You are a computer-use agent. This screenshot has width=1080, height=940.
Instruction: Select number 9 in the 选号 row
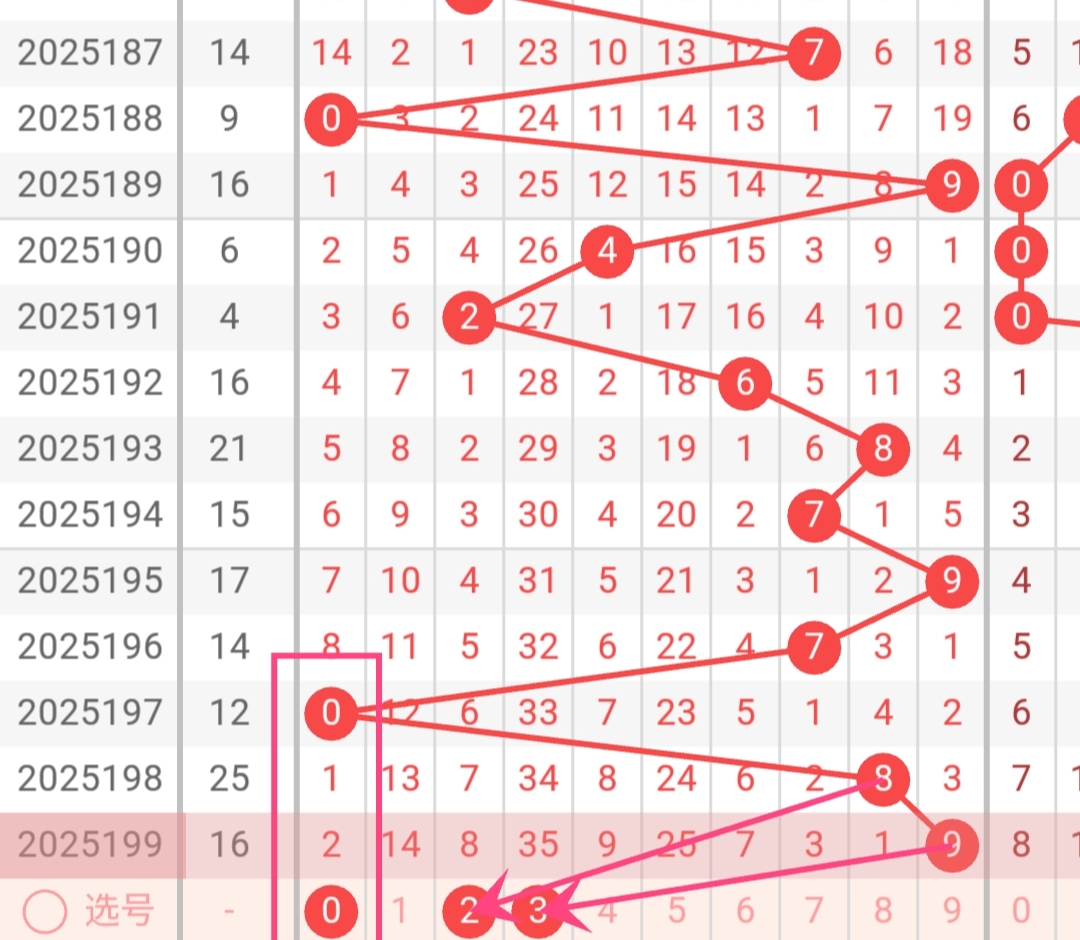coord(952,911)
